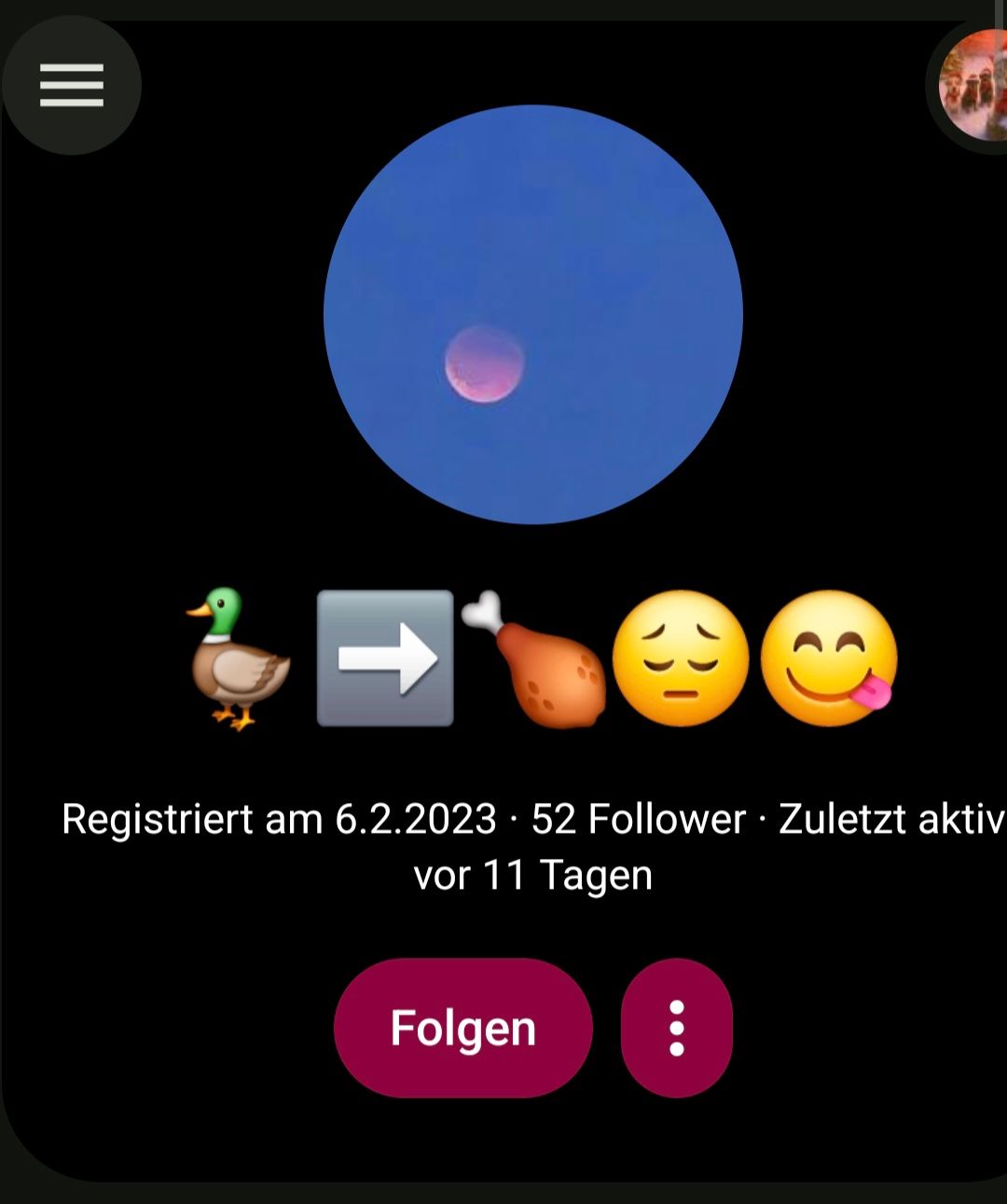
Task: Open the three-dot profile options
Action: pos(677,1028)
